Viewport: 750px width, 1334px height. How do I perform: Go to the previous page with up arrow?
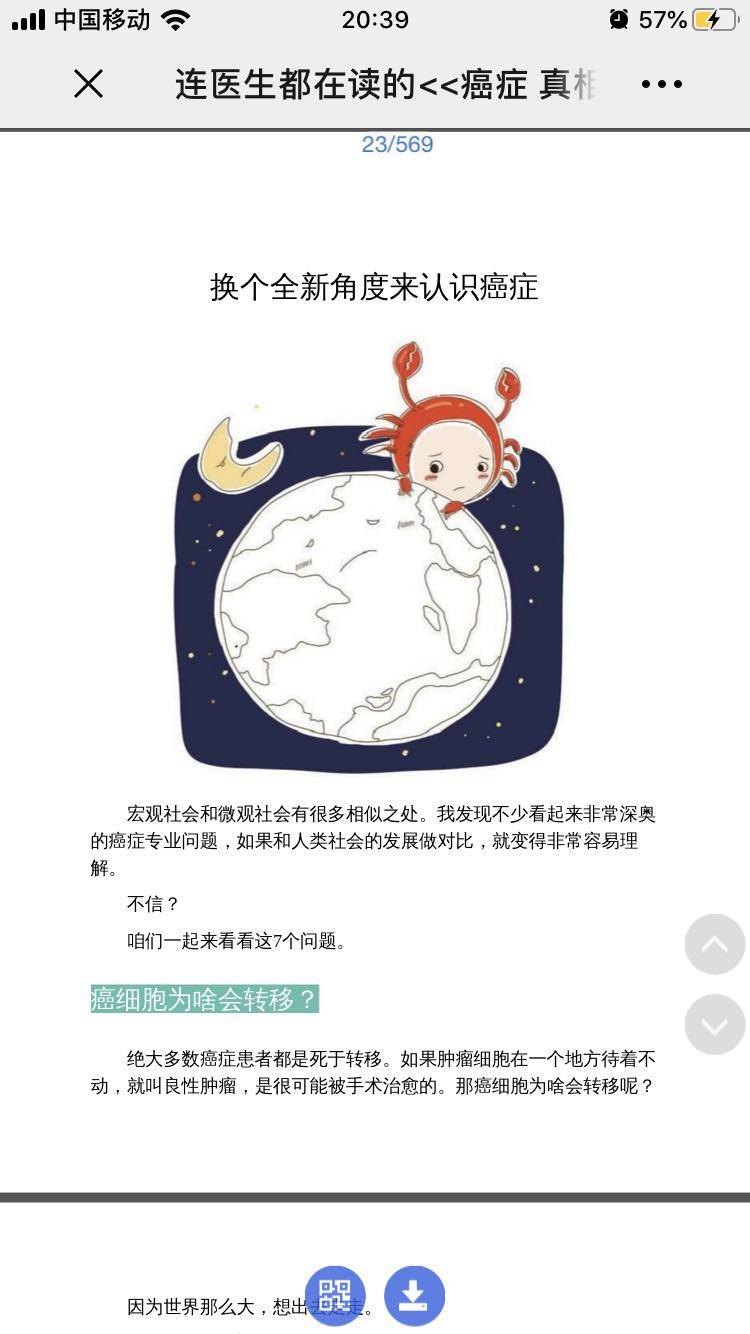click(714, 944)
